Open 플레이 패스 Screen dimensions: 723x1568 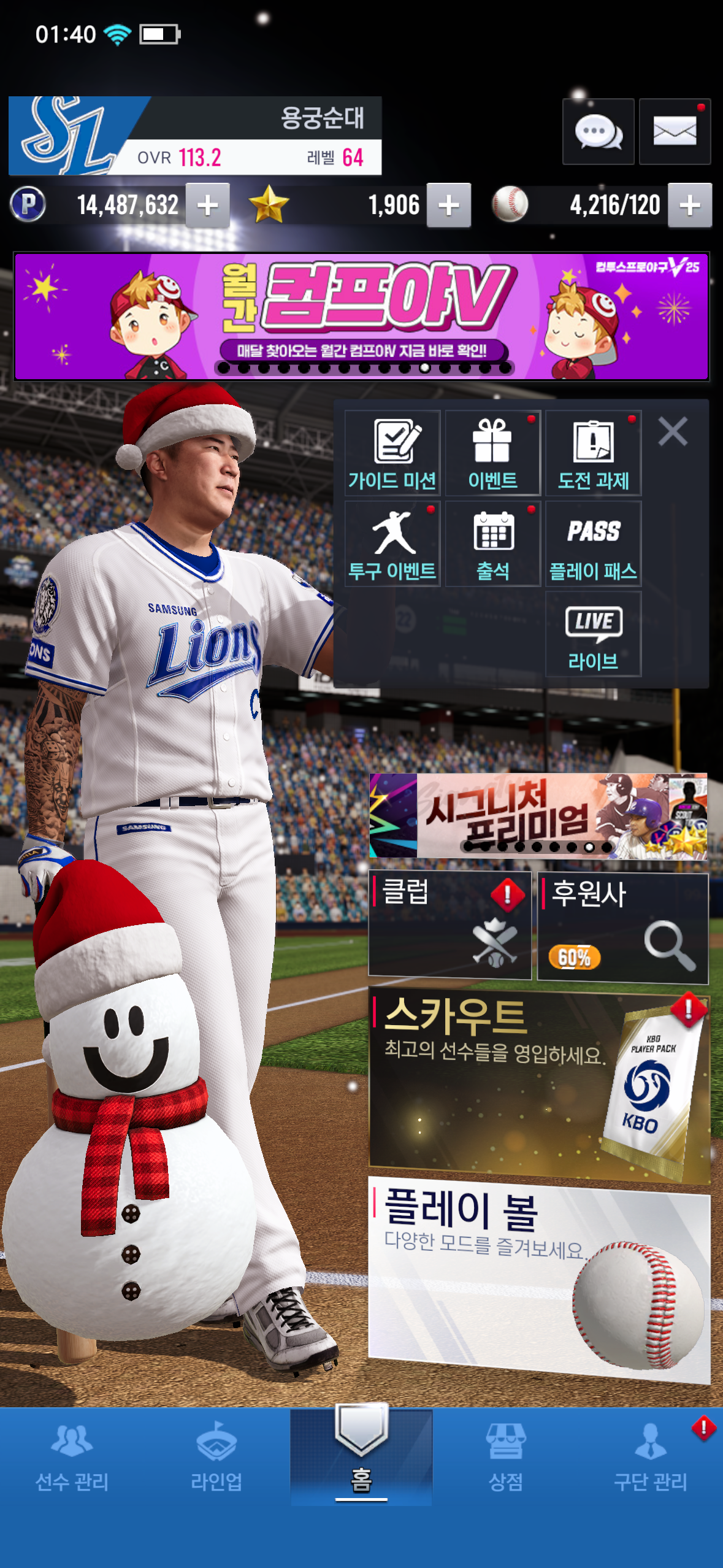click(593, 544)
